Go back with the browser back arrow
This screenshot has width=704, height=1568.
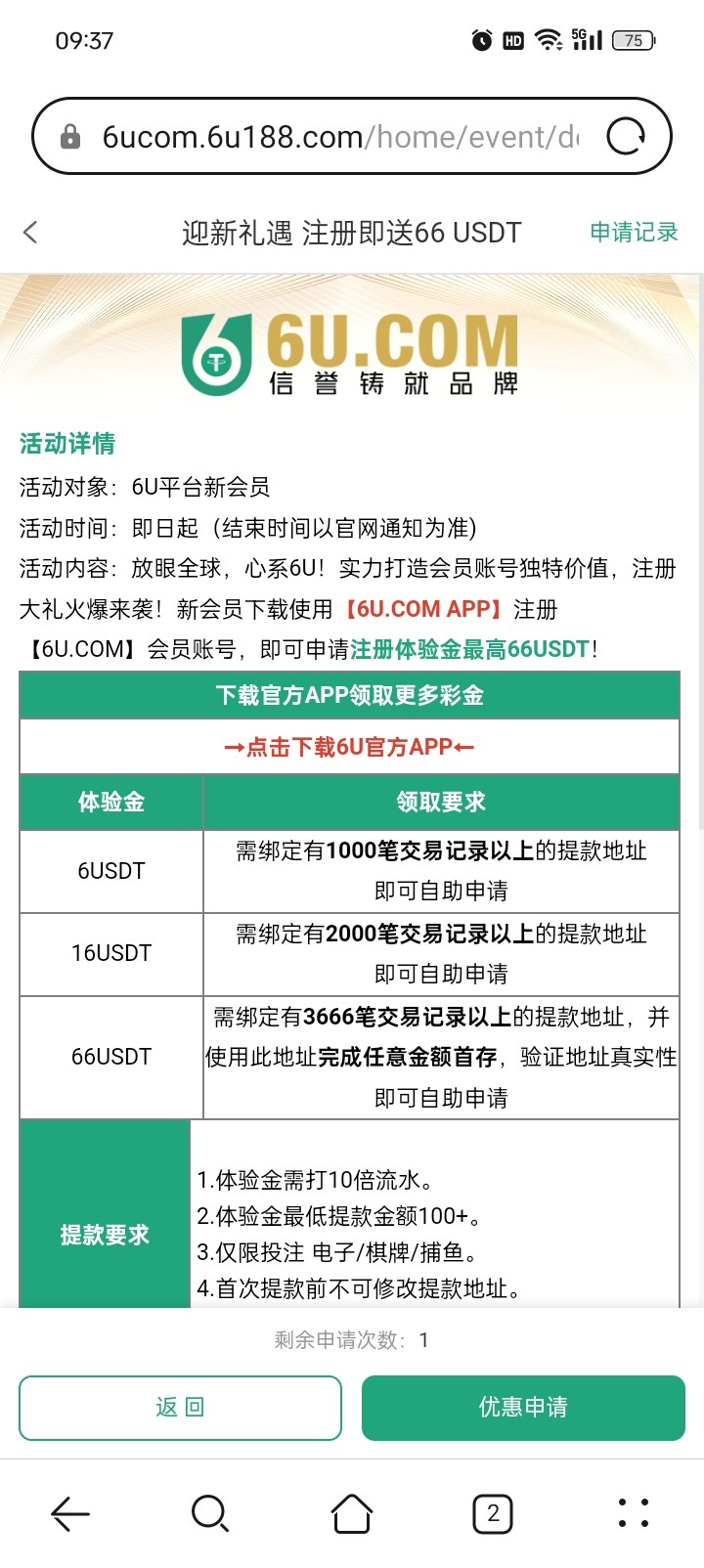(70, 1514)
